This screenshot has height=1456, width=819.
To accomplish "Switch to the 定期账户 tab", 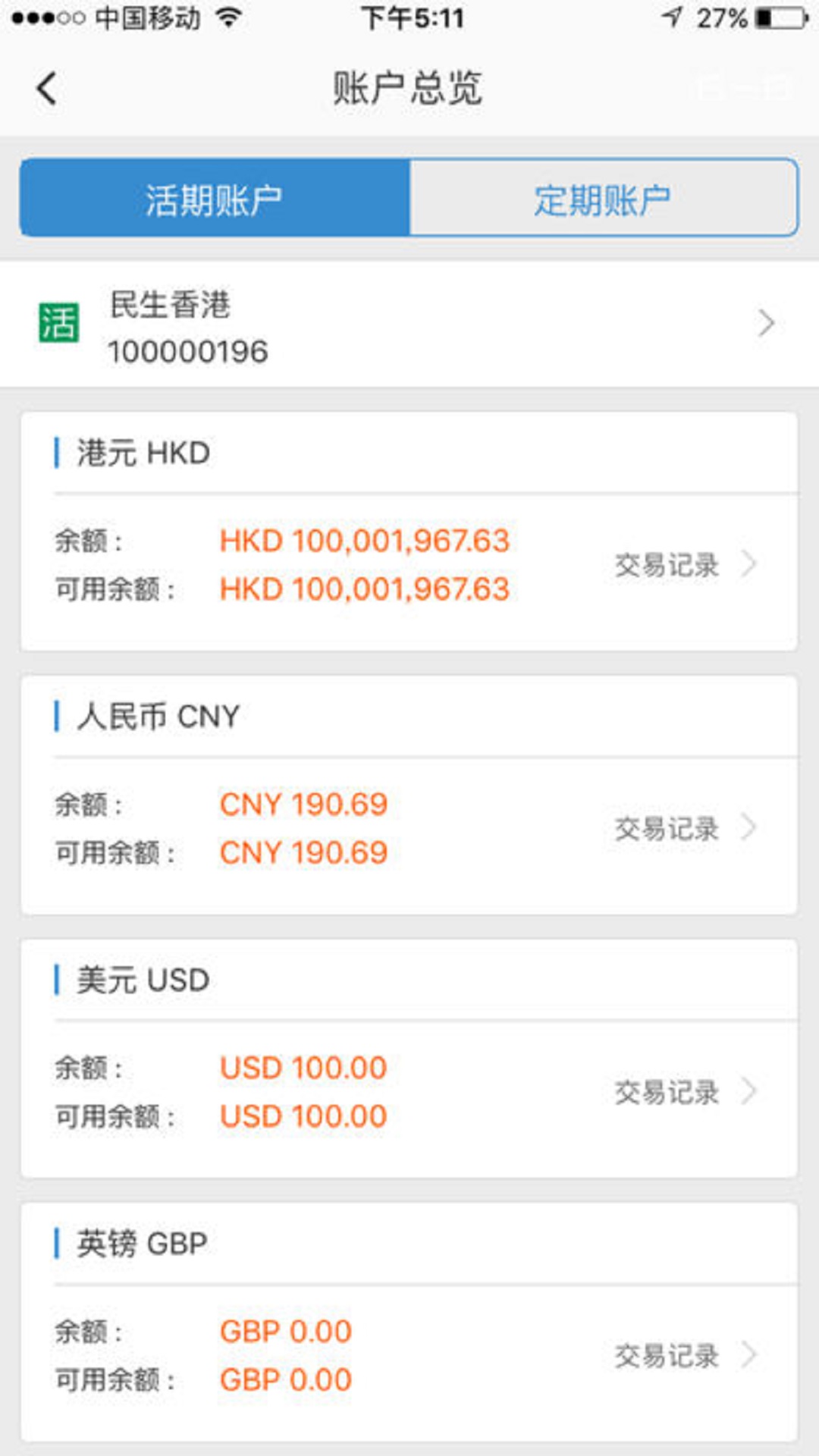I will pos(603,199).
